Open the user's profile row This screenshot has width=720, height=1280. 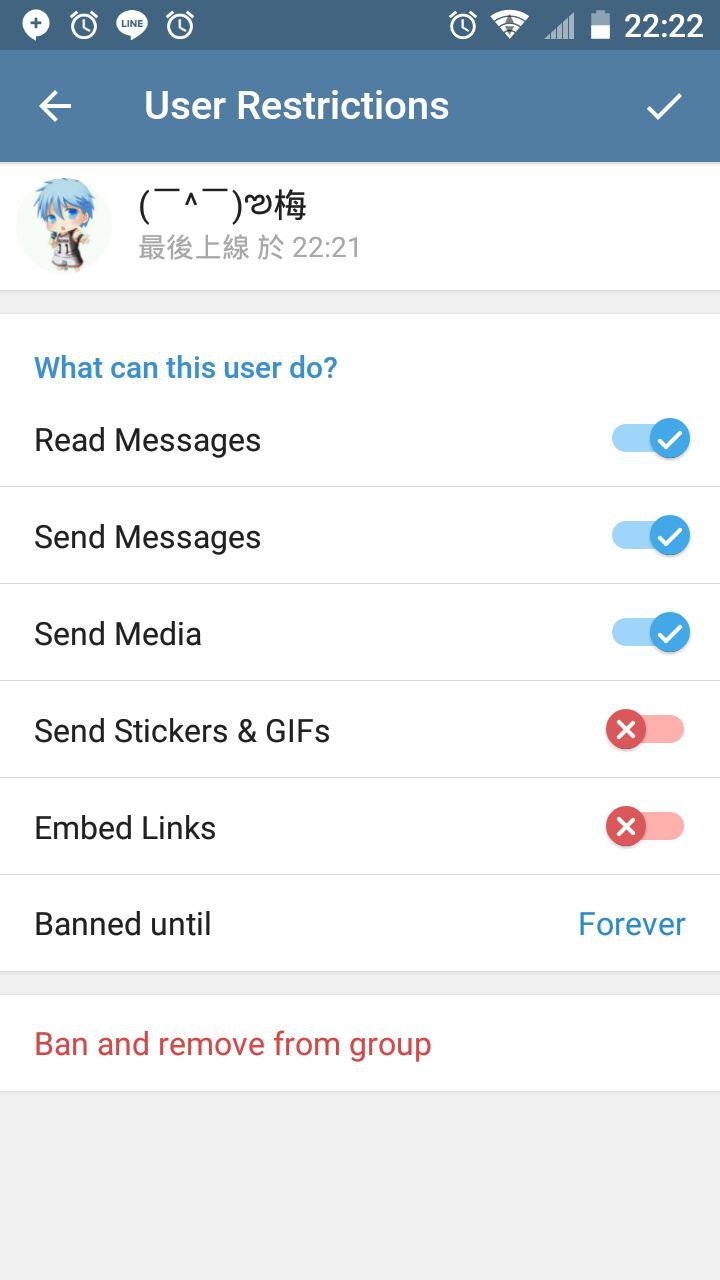(x=360, y=226)
